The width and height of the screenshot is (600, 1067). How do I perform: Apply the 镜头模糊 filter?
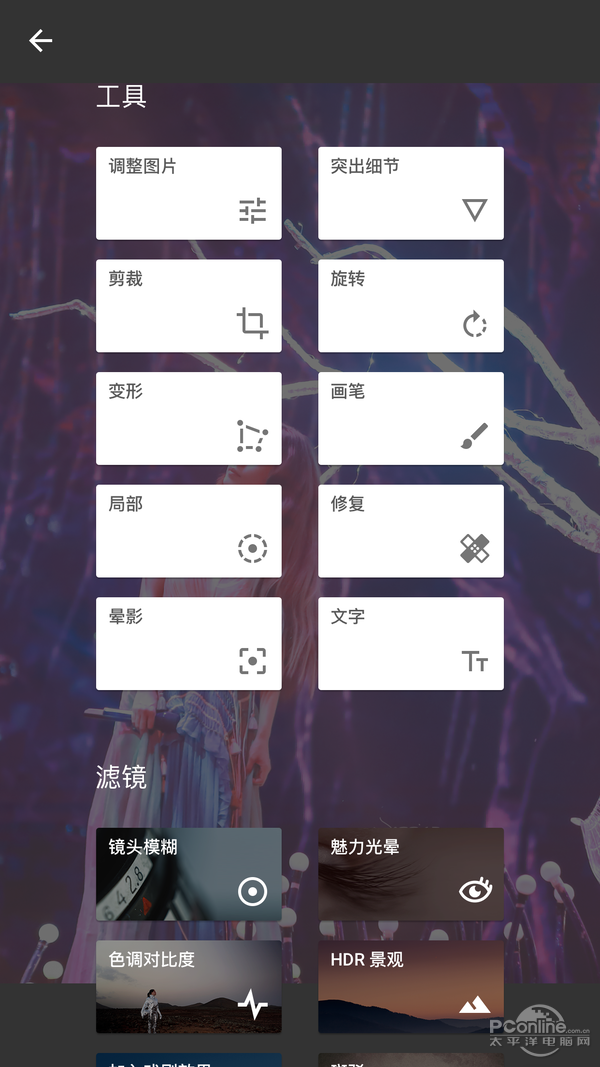pyautogui.click(x=188, y=874)
